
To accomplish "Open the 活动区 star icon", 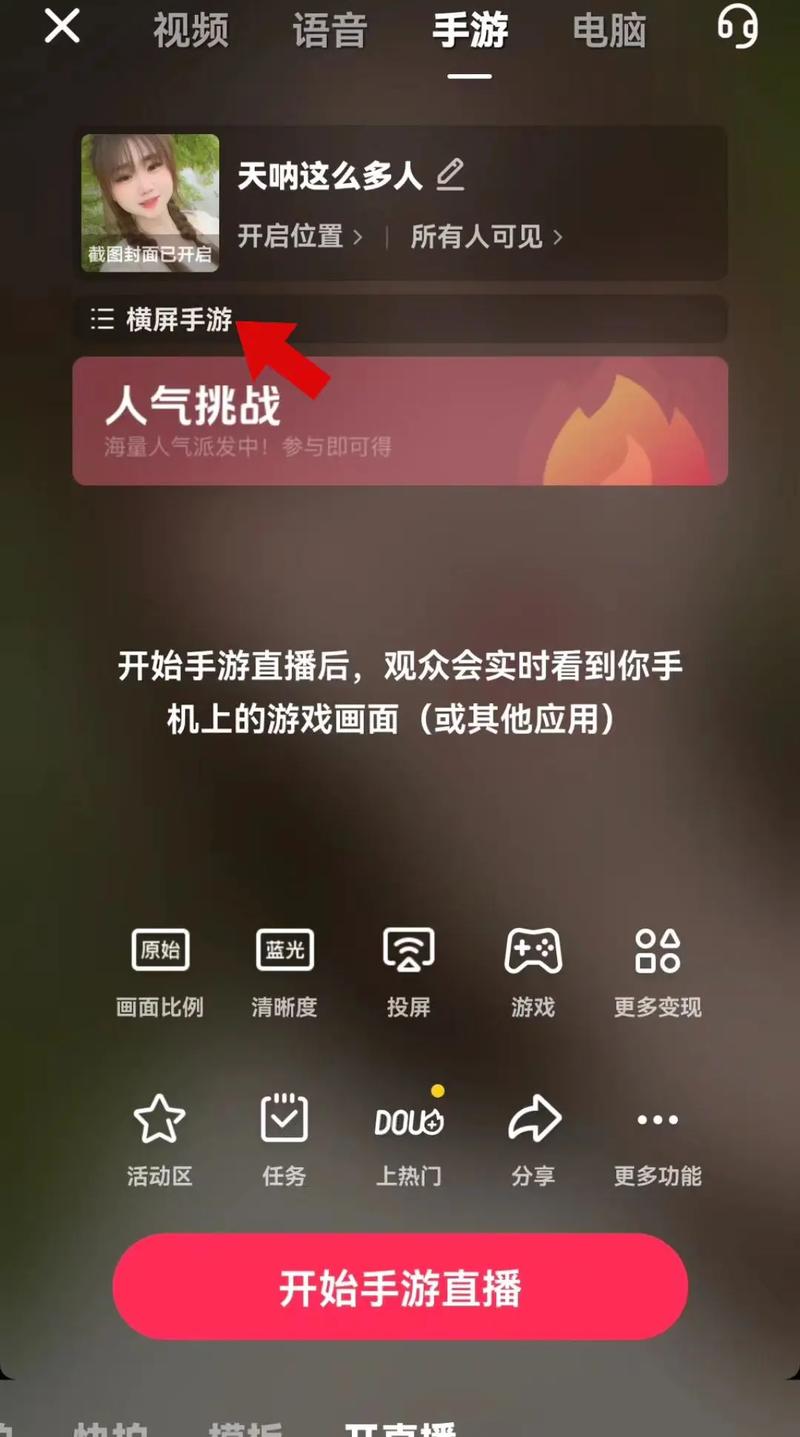I will (160, 1140).
